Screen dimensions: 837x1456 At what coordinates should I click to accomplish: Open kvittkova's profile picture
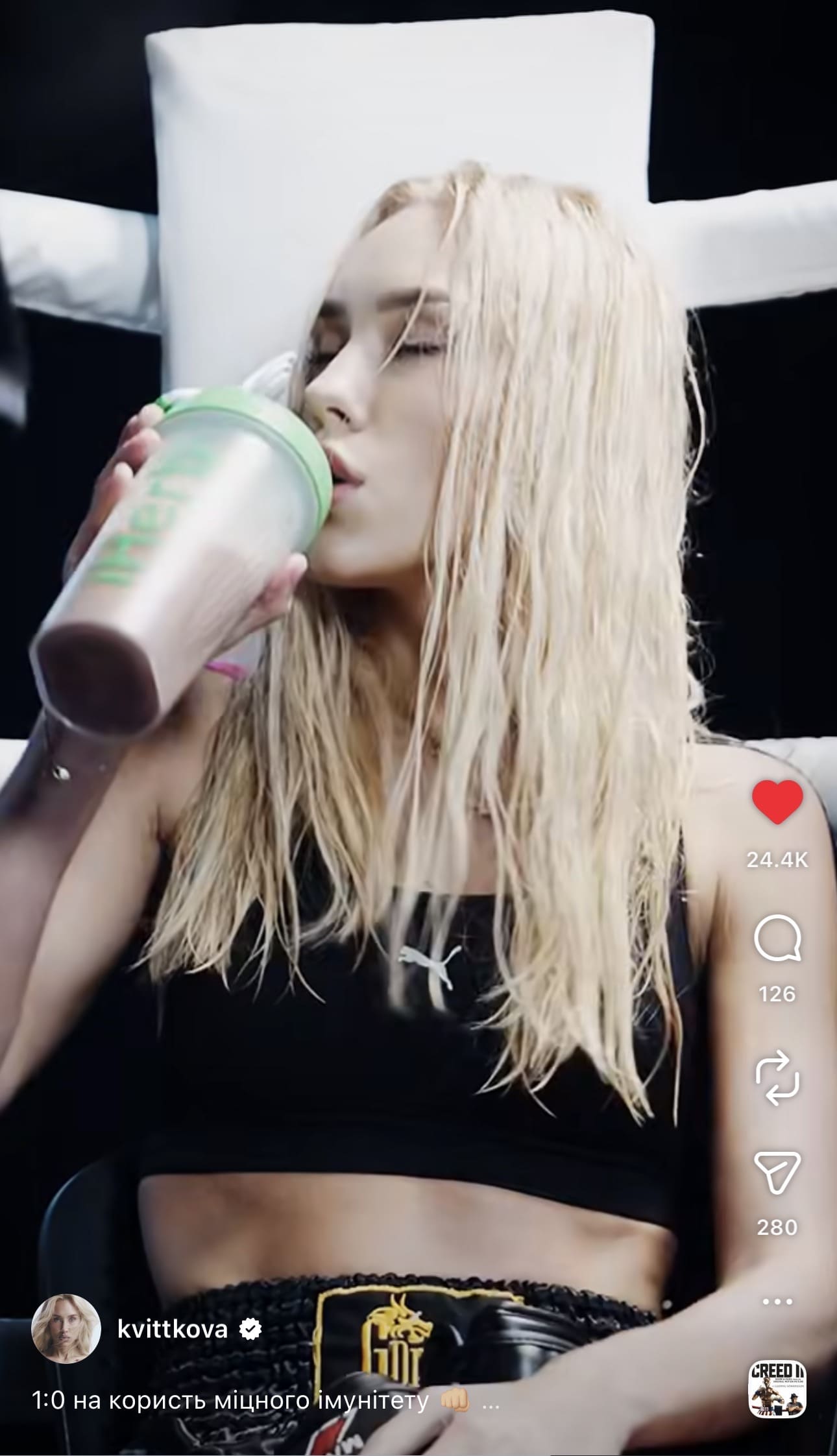tap(66, 1330)
